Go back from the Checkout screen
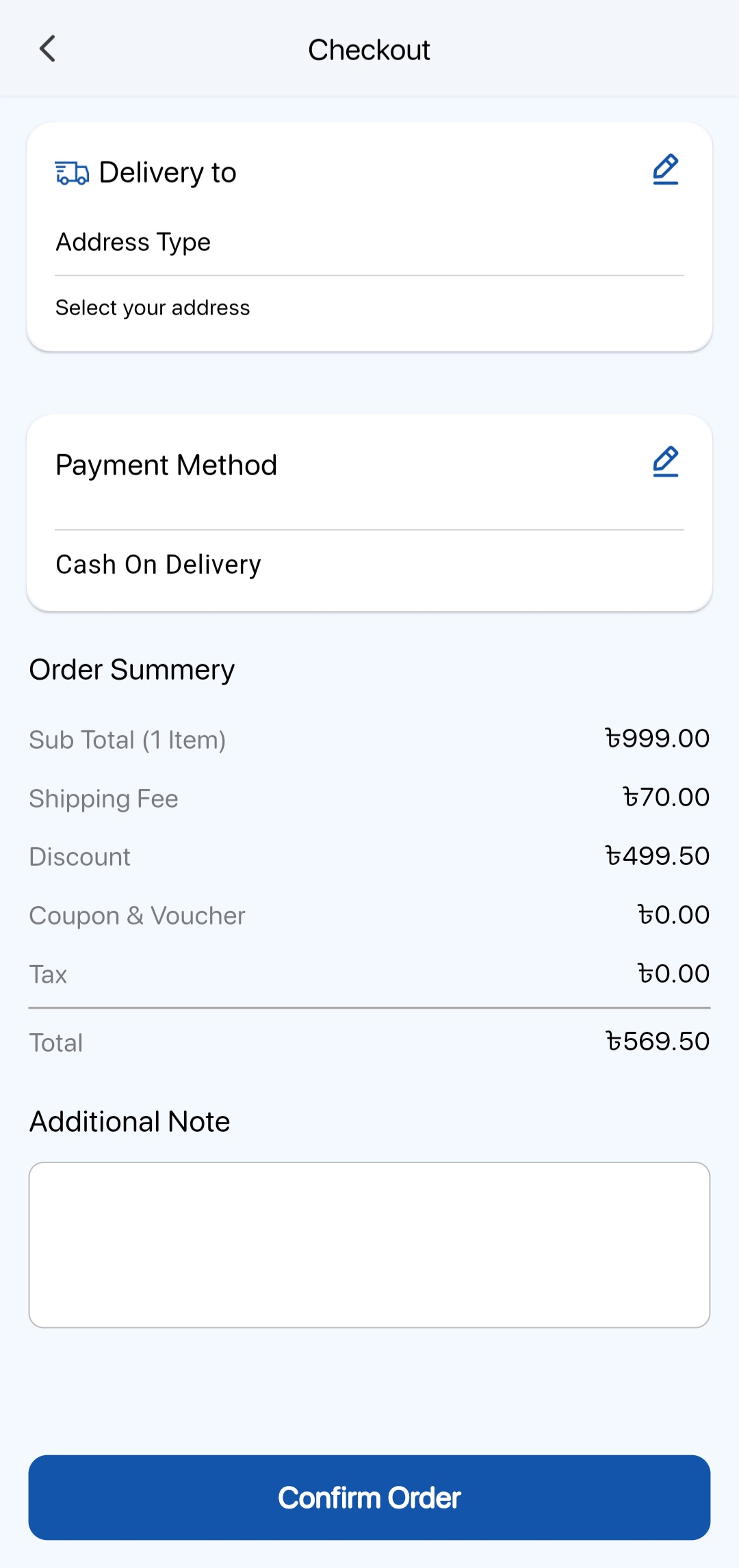This screenshot has height=1568, width=739. tap(47, 49)
